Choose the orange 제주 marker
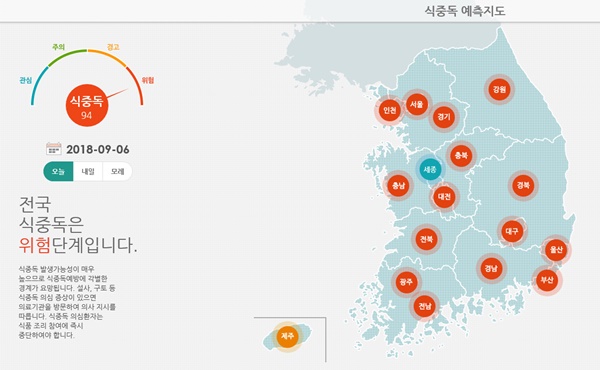This screenshot has width=600, height=370. pyautogui.click(x=287, y=336)
